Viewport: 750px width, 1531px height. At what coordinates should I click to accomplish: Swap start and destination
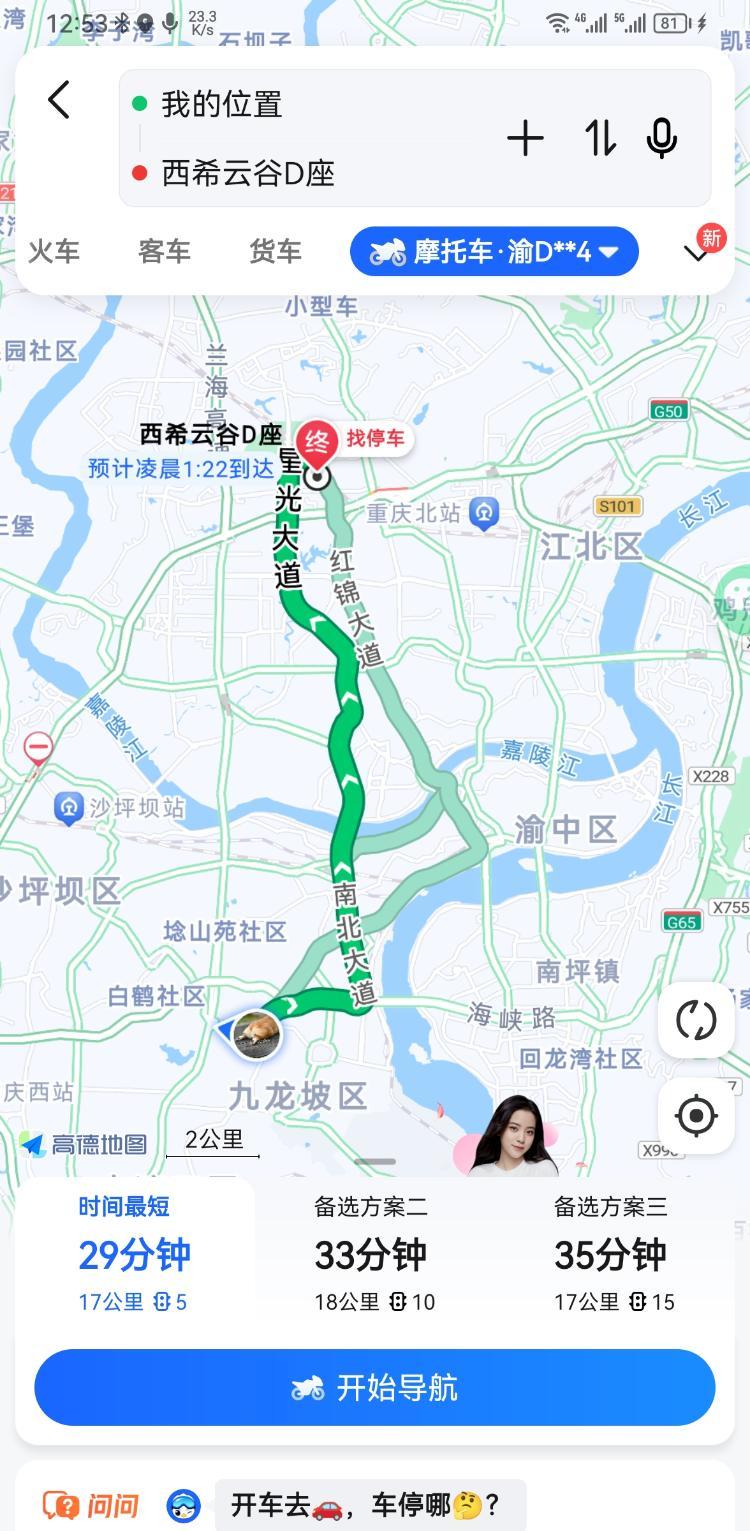point(600,138)
